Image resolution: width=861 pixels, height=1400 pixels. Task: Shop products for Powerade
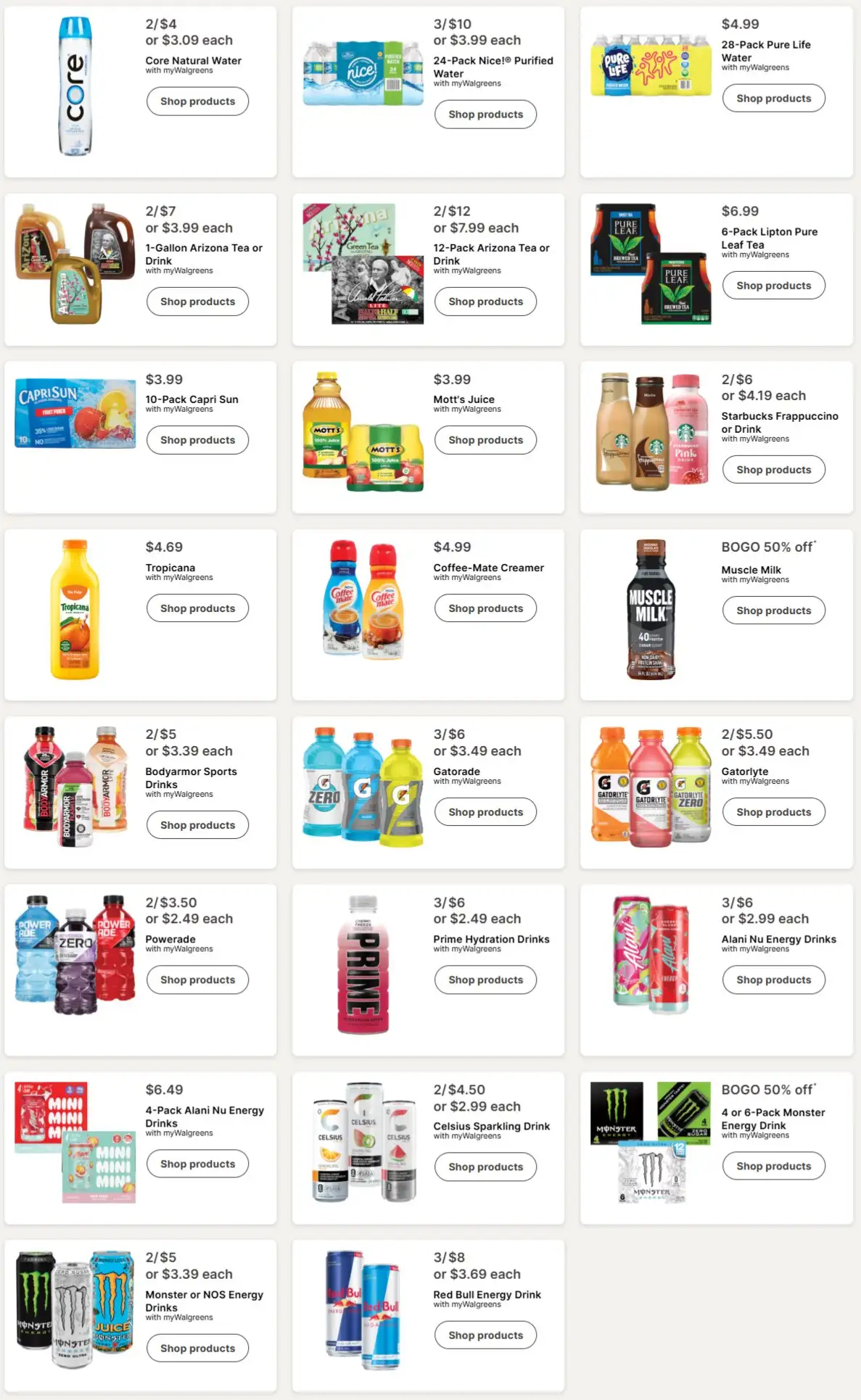(x=197, y=979)
